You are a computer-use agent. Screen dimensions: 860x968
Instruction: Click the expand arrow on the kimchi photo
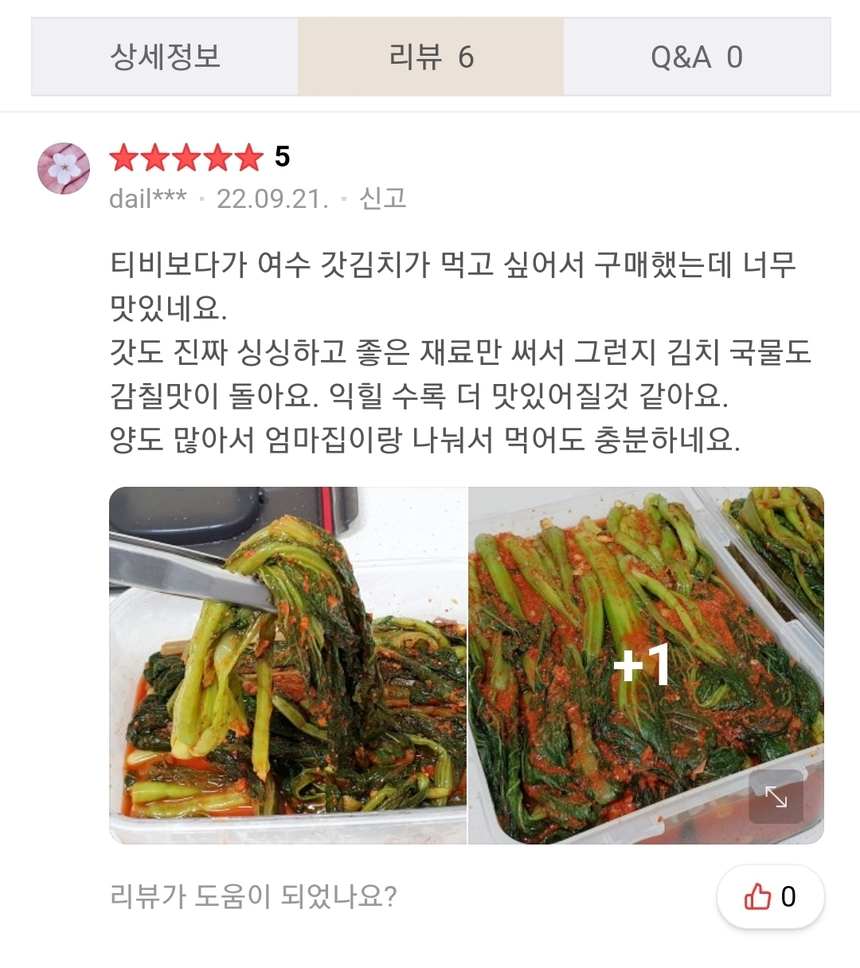[776, 798]
